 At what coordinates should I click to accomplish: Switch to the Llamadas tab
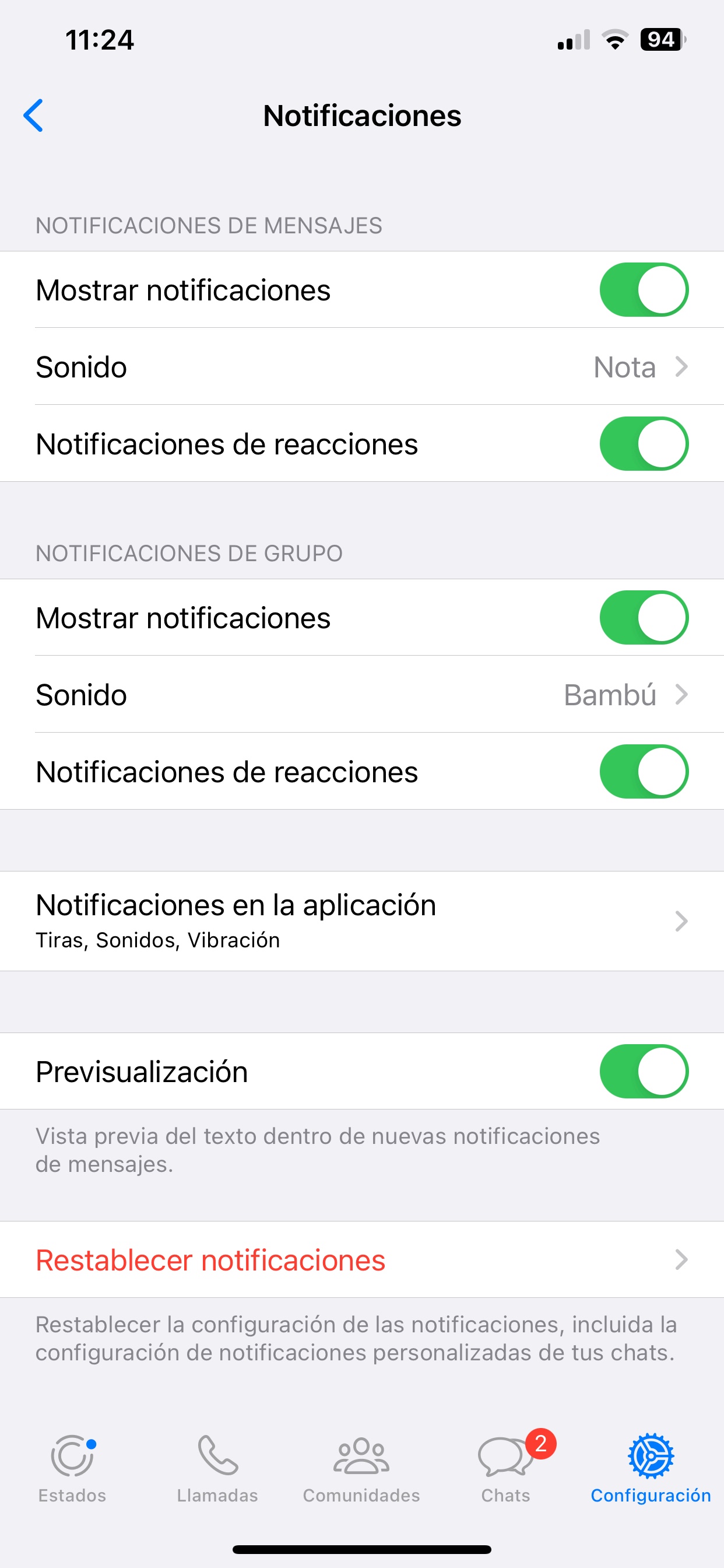tap(217, 1468)
